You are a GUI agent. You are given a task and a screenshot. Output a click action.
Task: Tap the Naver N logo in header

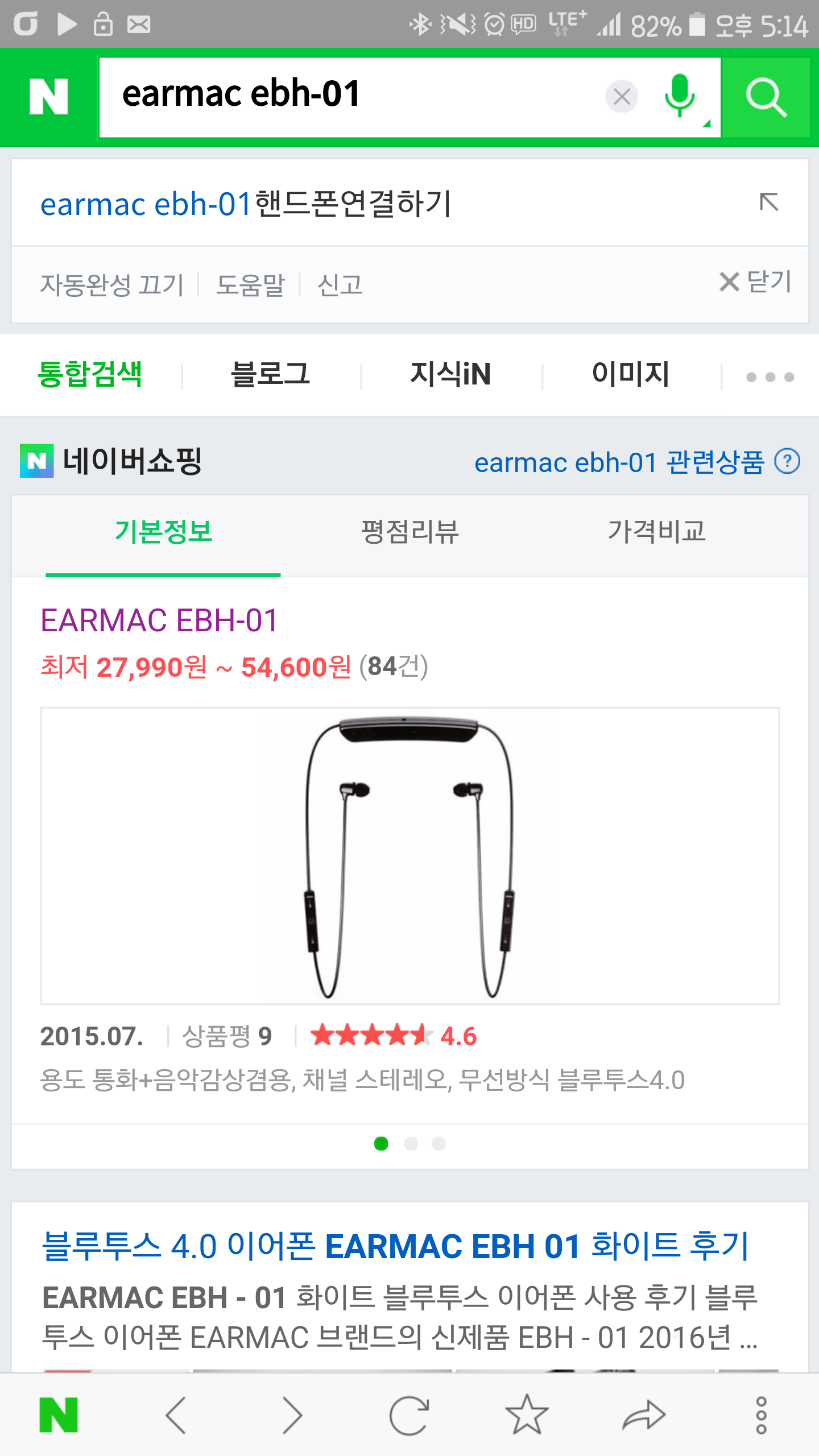[49, 97]
